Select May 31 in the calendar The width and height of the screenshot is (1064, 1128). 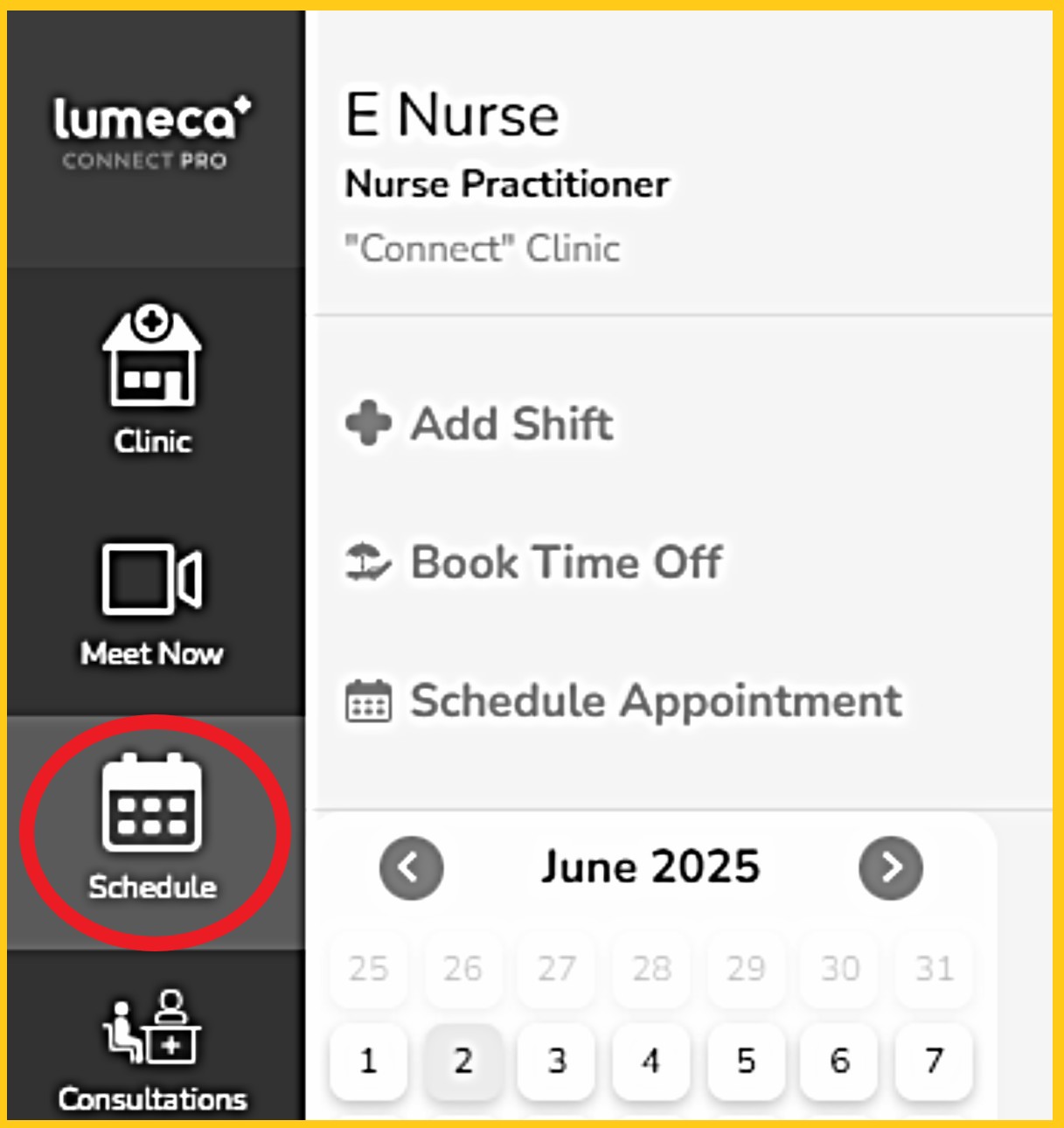pyautogui.click(x=934, y=969)
